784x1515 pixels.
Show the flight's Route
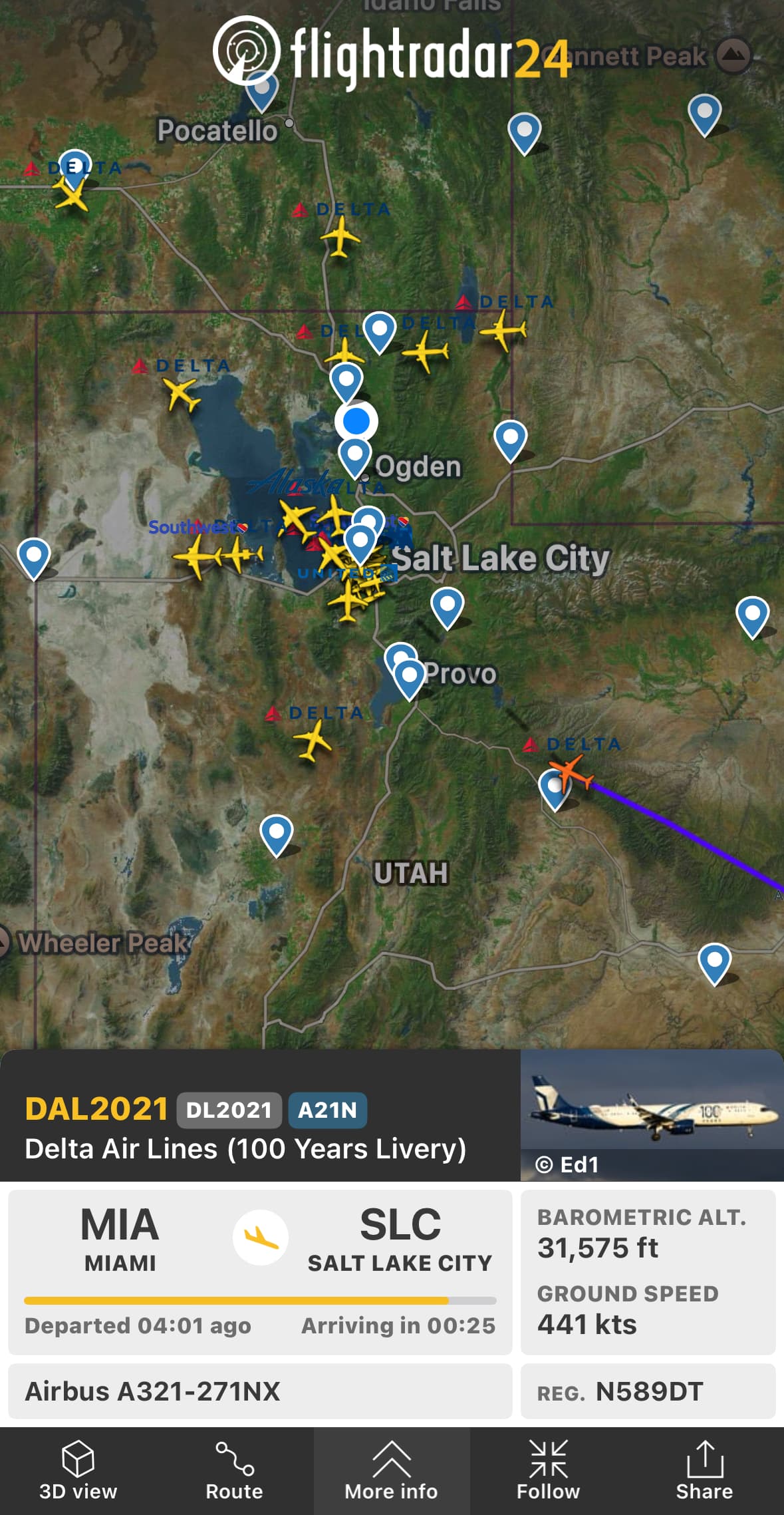click(234, 1470)
